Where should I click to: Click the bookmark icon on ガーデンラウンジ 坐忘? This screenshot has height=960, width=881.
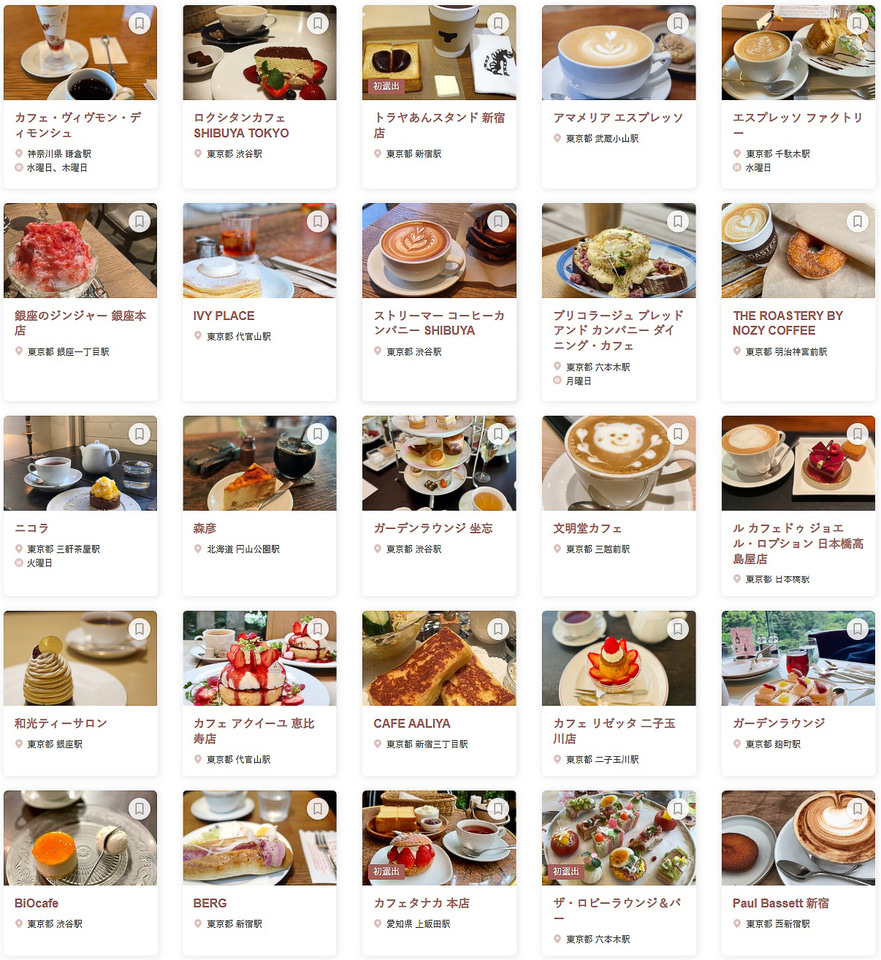[x=497, y=434]
